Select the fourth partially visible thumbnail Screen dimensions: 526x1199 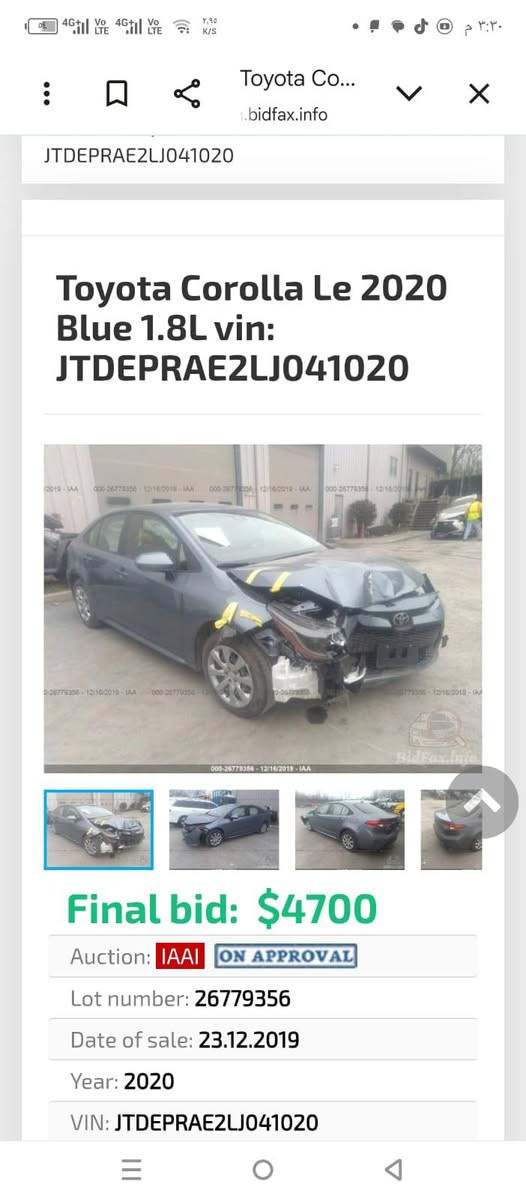451,830
